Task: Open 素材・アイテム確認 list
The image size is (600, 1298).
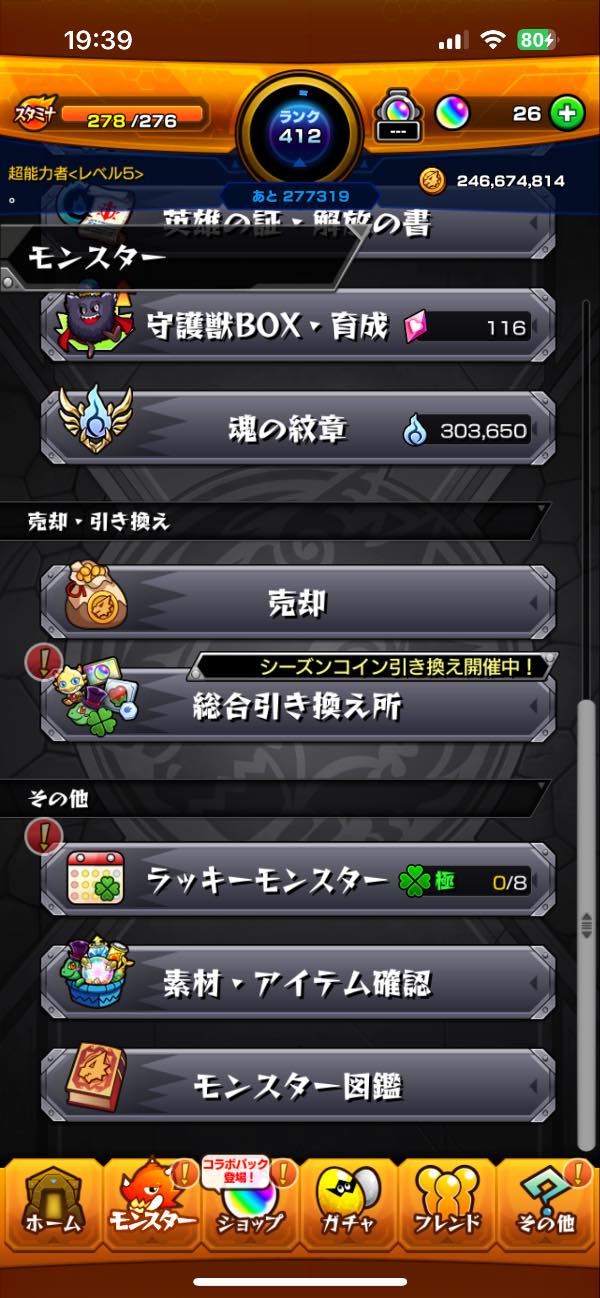Action: pos(298,983)
